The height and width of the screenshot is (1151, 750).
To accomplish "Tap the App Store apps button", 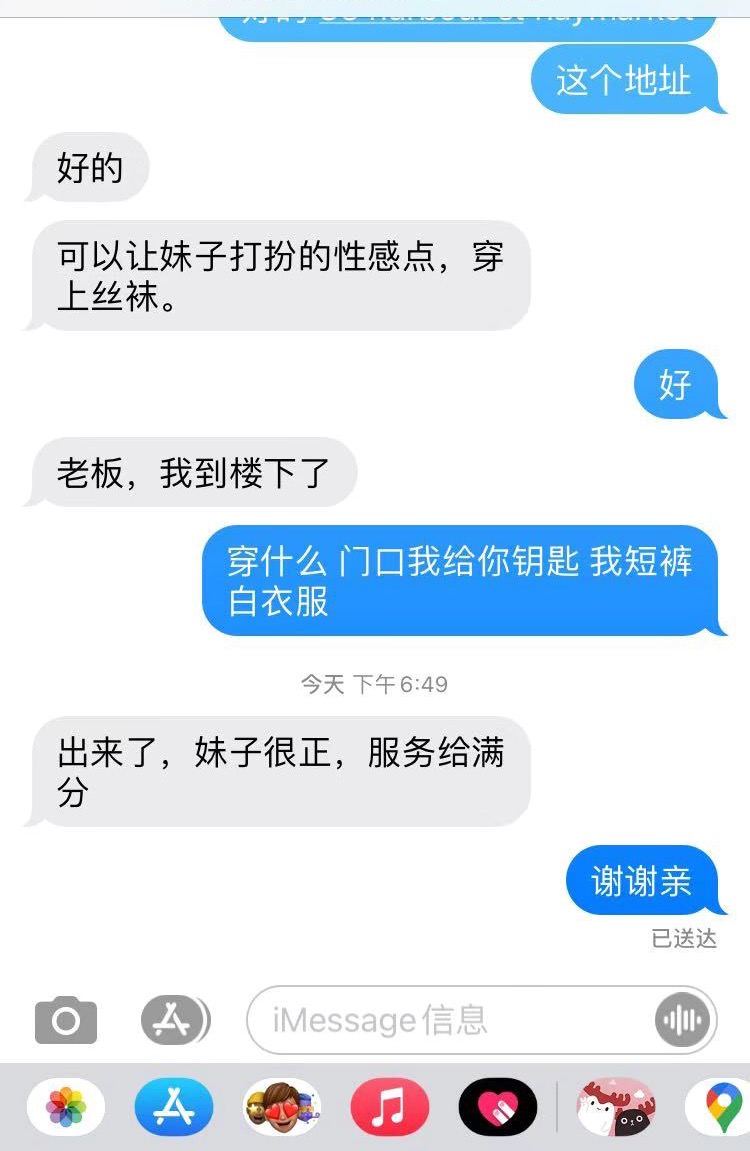I will tap(176, 1020).
